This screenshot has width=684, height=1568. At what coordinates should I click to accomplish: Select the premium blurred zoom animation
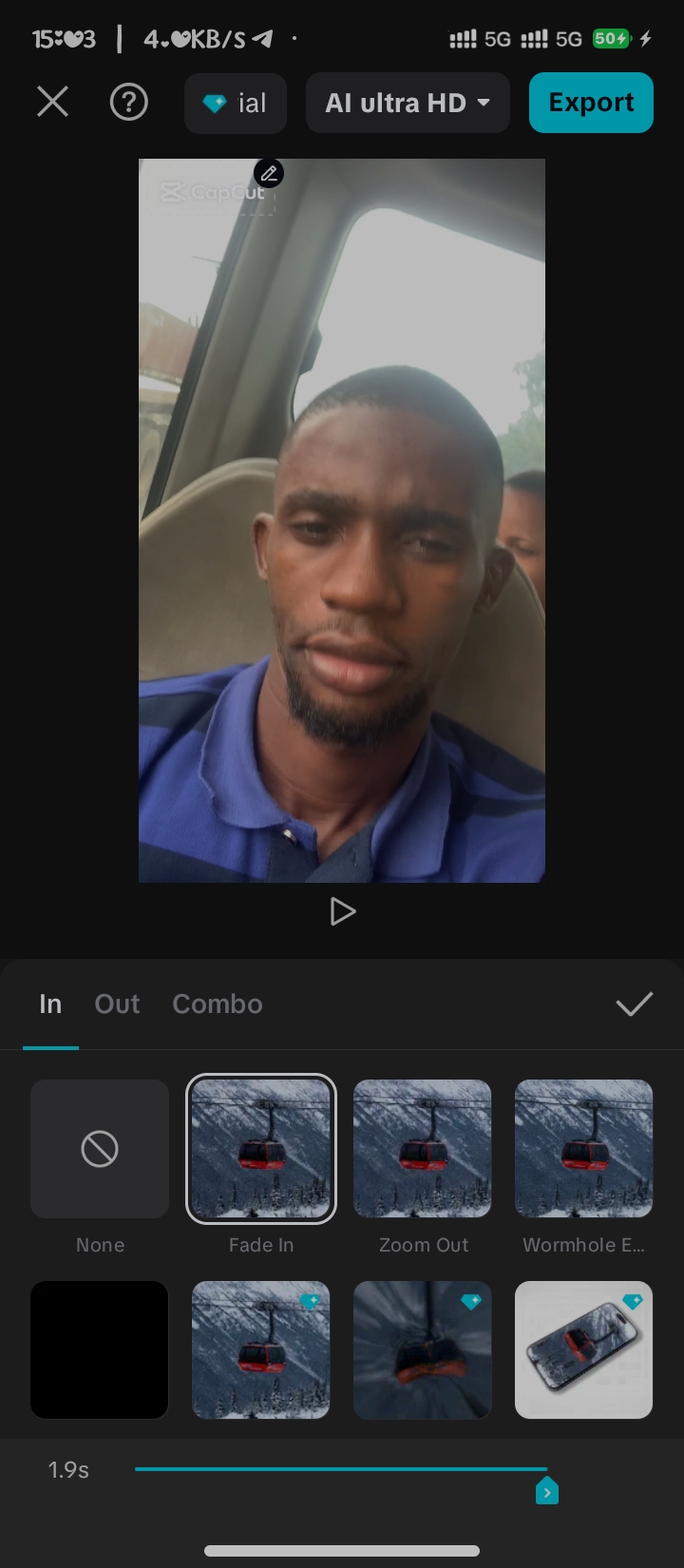click(423, 1349)
